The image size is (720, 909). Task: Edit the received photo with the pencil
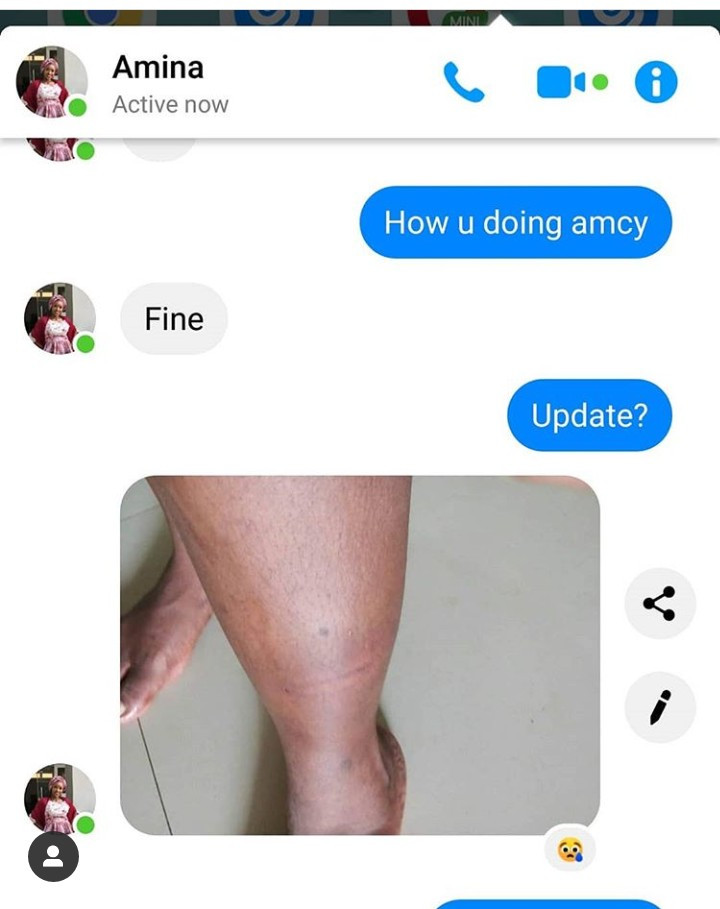pyautogui.click(x=659, y=707)
